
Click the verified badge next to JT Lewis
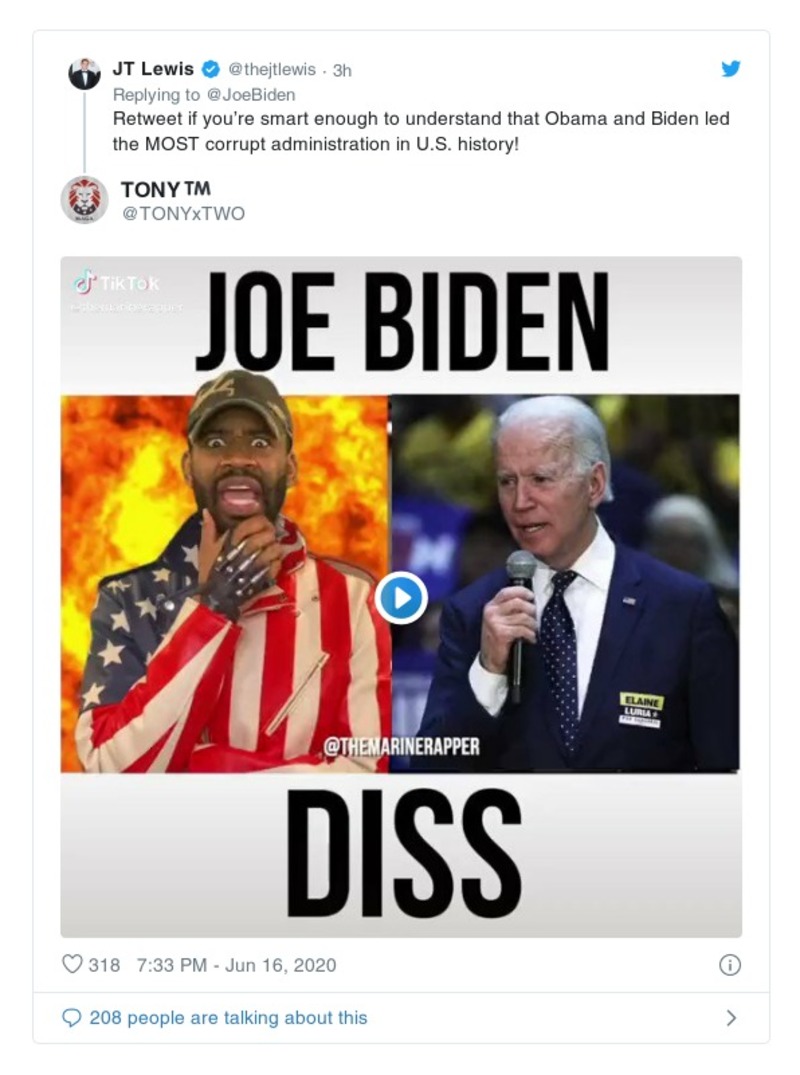tap(209, 69)
